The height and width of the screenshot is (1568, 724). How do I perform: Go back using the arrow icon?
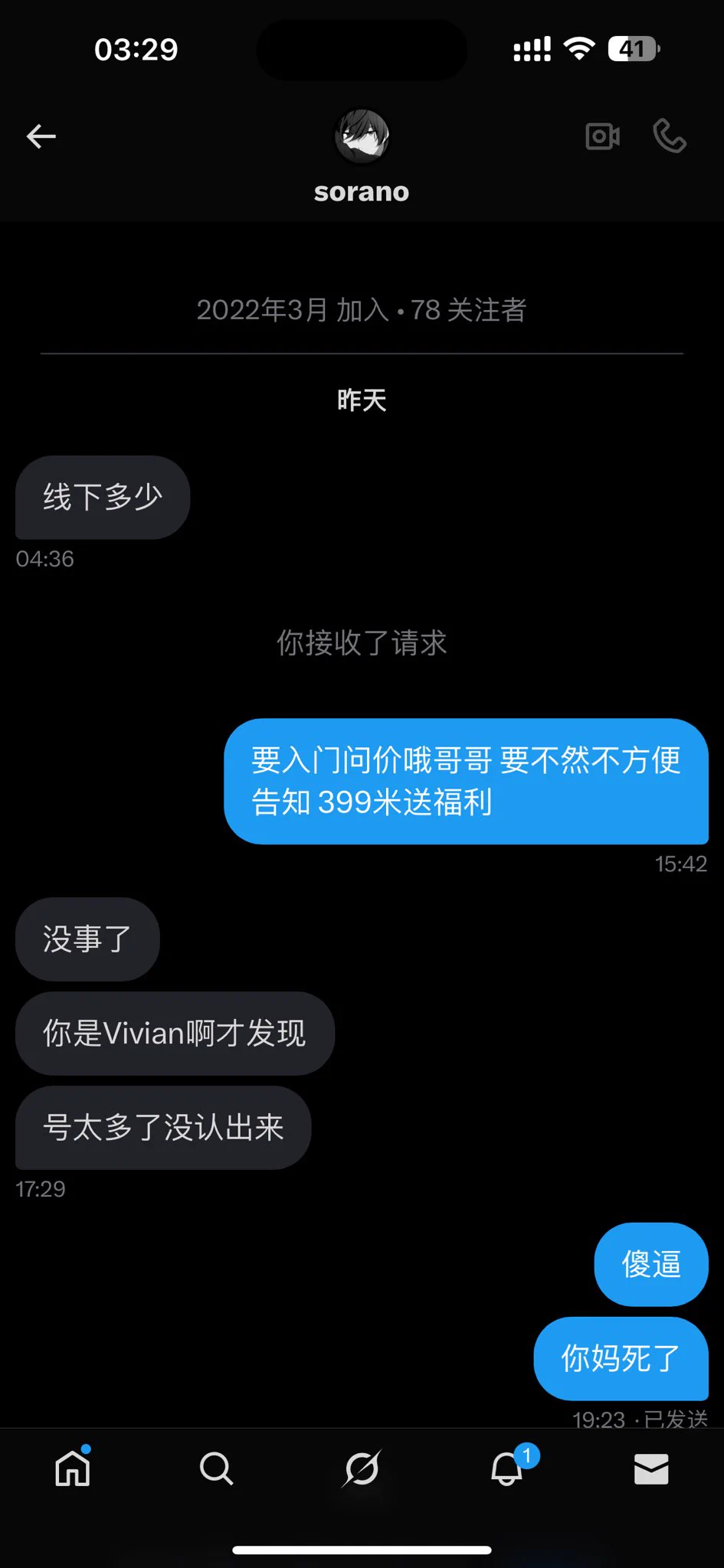click(41, 137)
